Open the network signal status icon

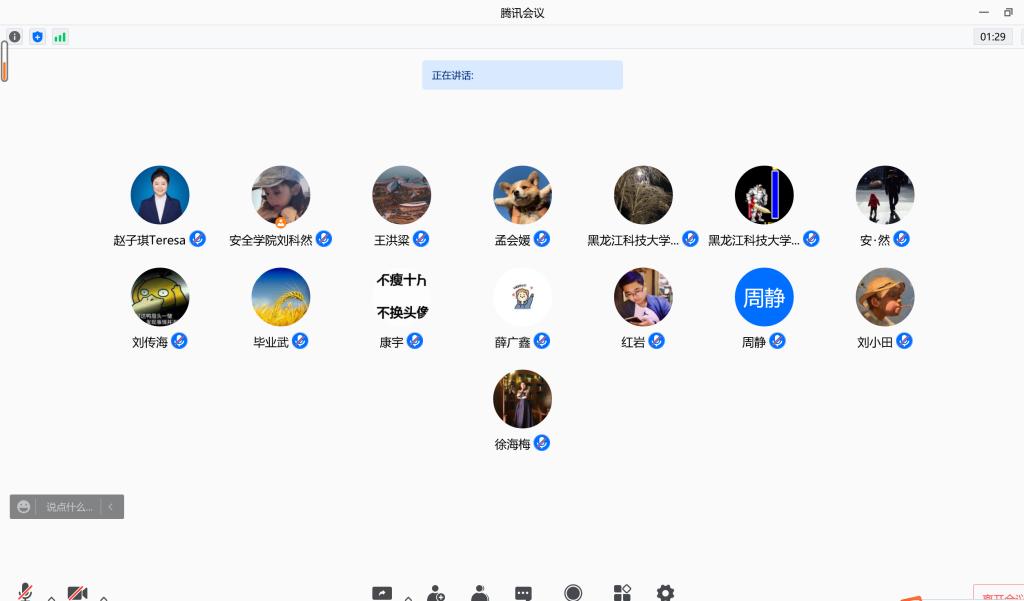pyautogui.click(x=60, y=37)
